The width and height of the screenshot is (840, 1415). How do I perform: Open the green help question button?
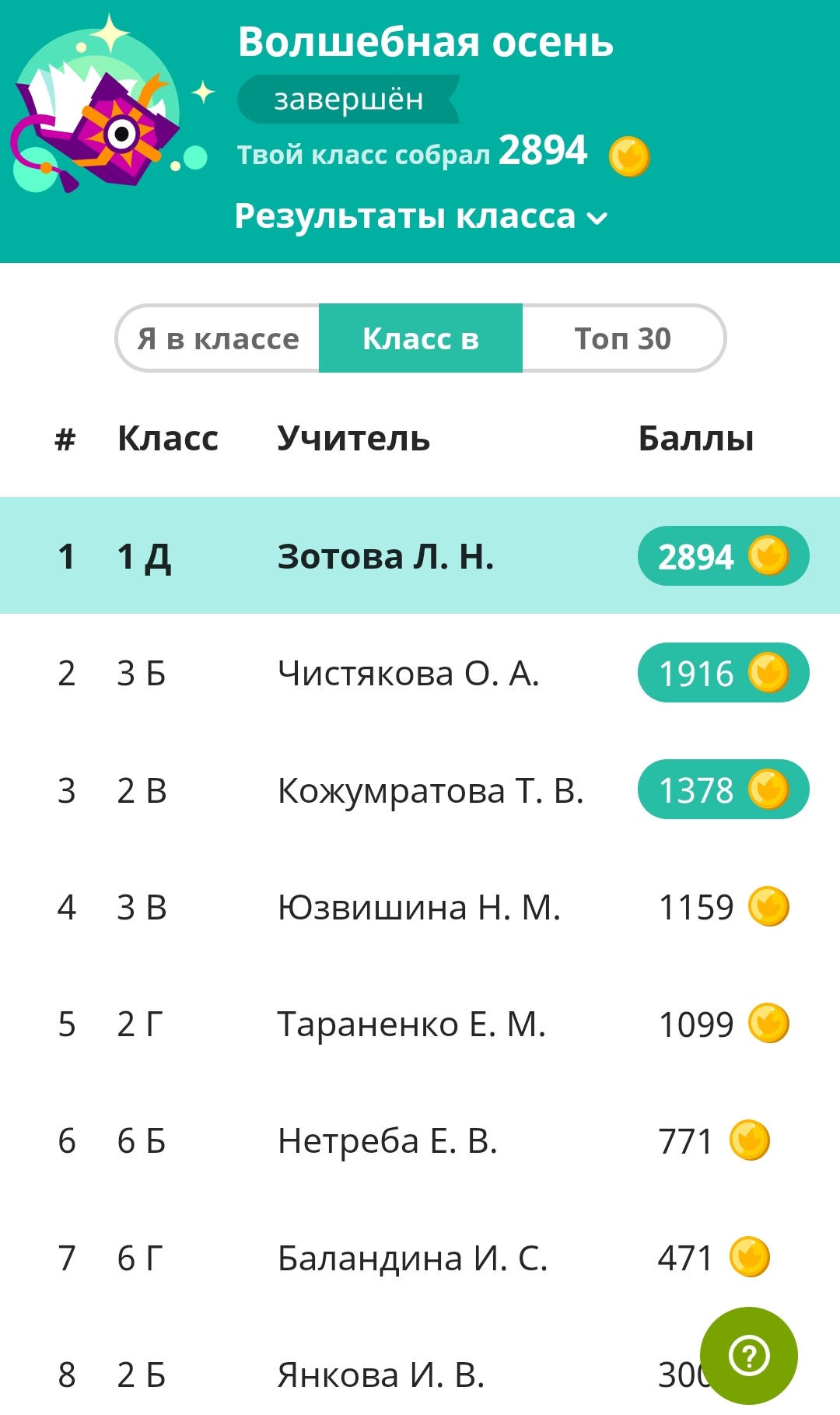(x=748, y=1356)
